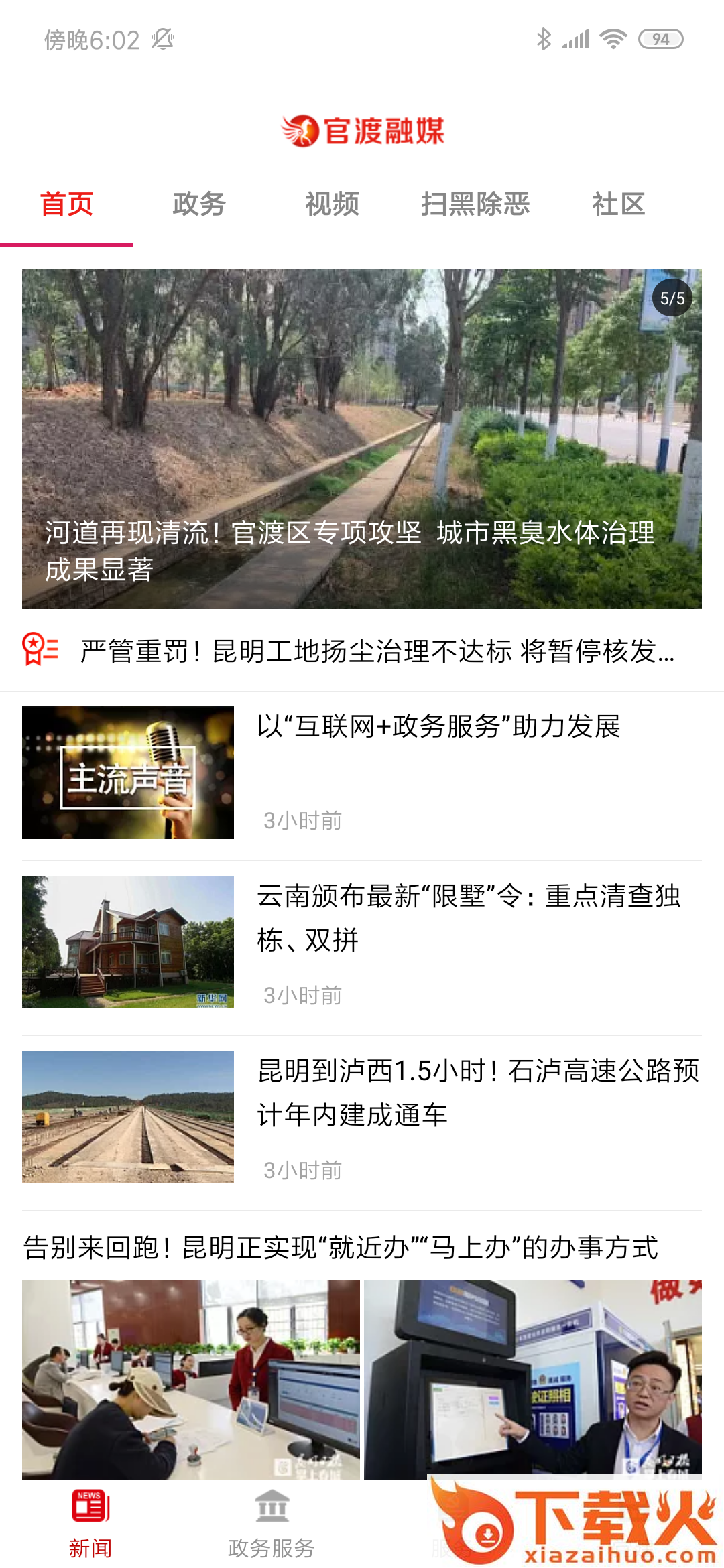Viewport: 724px width, 1568px height.
Task: Open the 告别来回跑 article
Action: 341,1248
